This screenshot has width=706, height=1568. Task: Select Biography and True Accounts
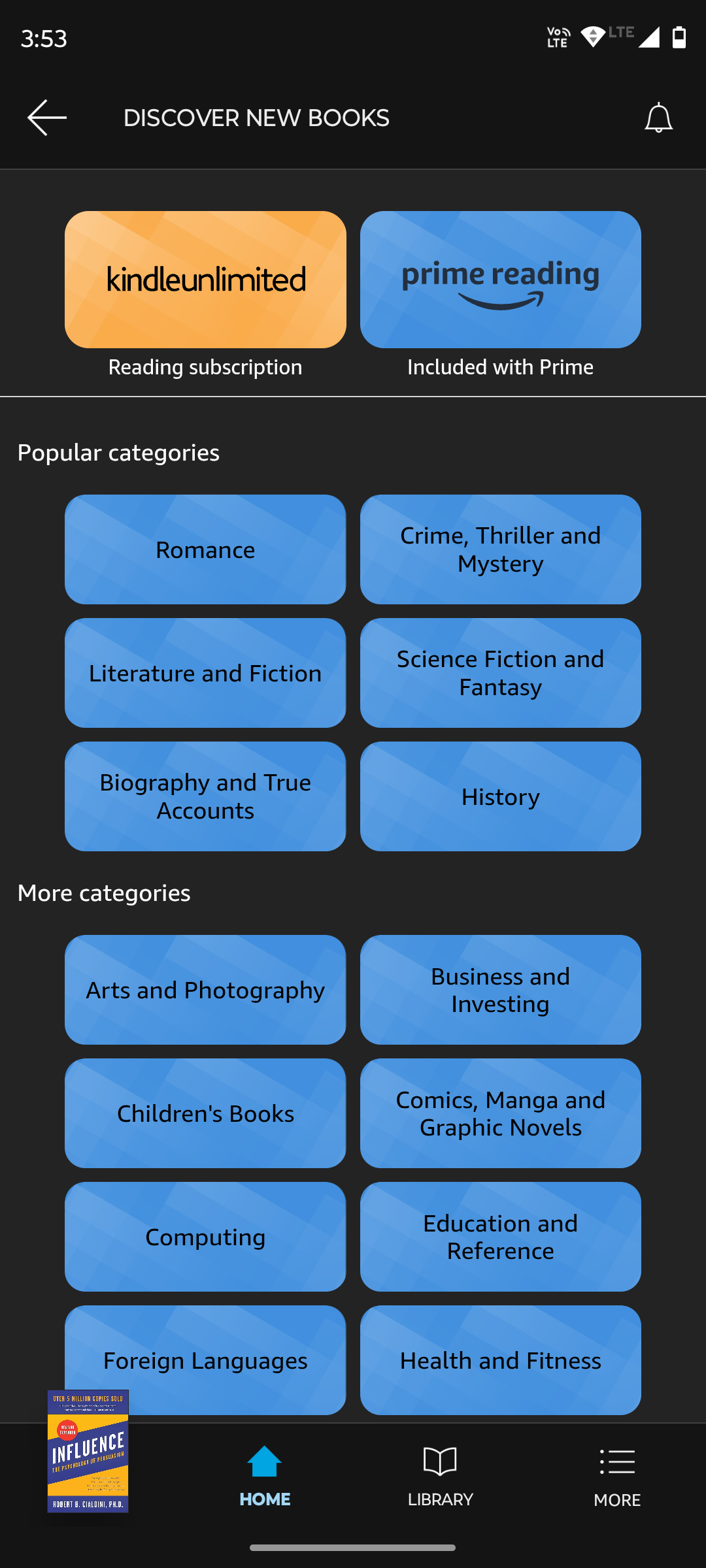(x=205, y=796)
